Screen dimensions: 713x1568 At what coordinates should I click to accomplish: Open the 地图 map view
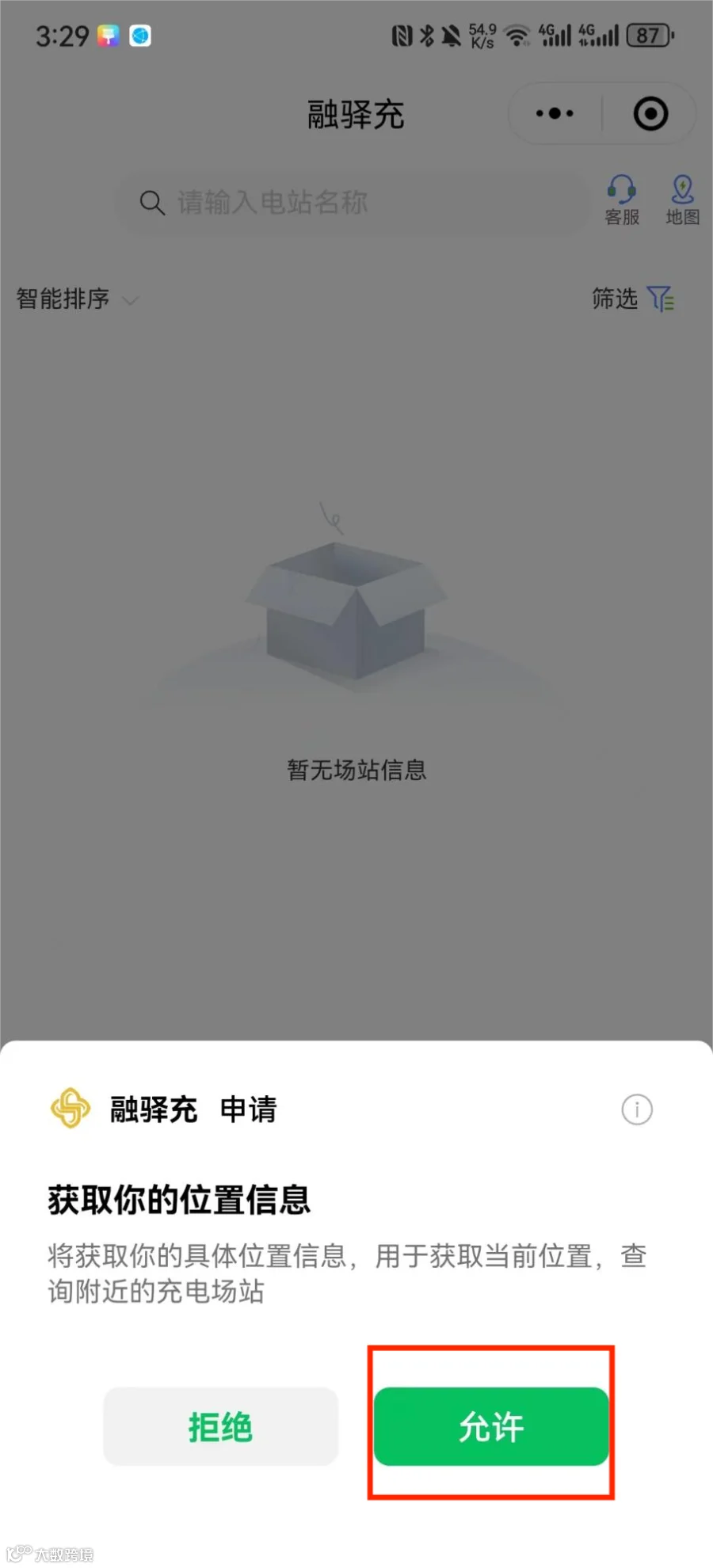click(x=682, y=201)
